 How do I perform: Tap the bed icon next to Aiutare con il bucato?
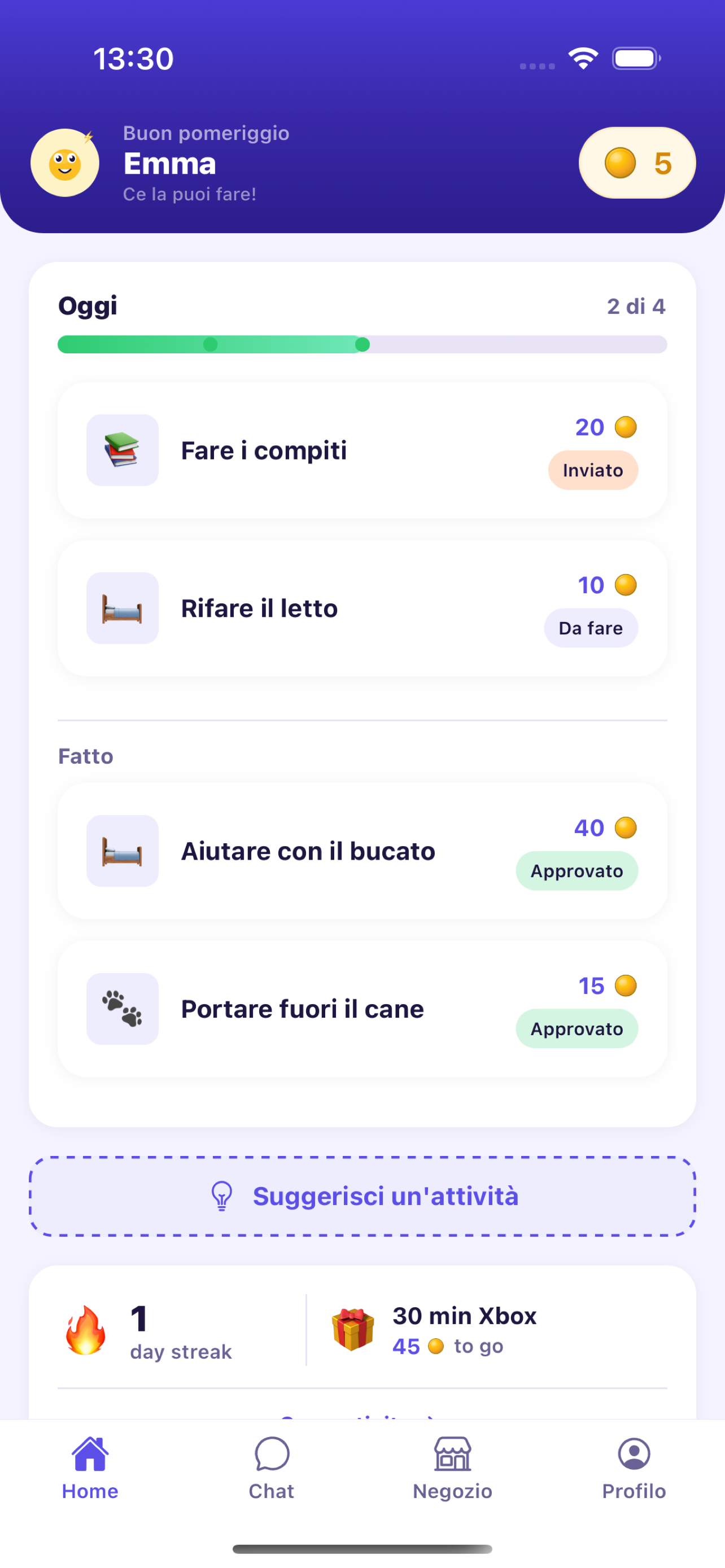click(x=123, y=851)
